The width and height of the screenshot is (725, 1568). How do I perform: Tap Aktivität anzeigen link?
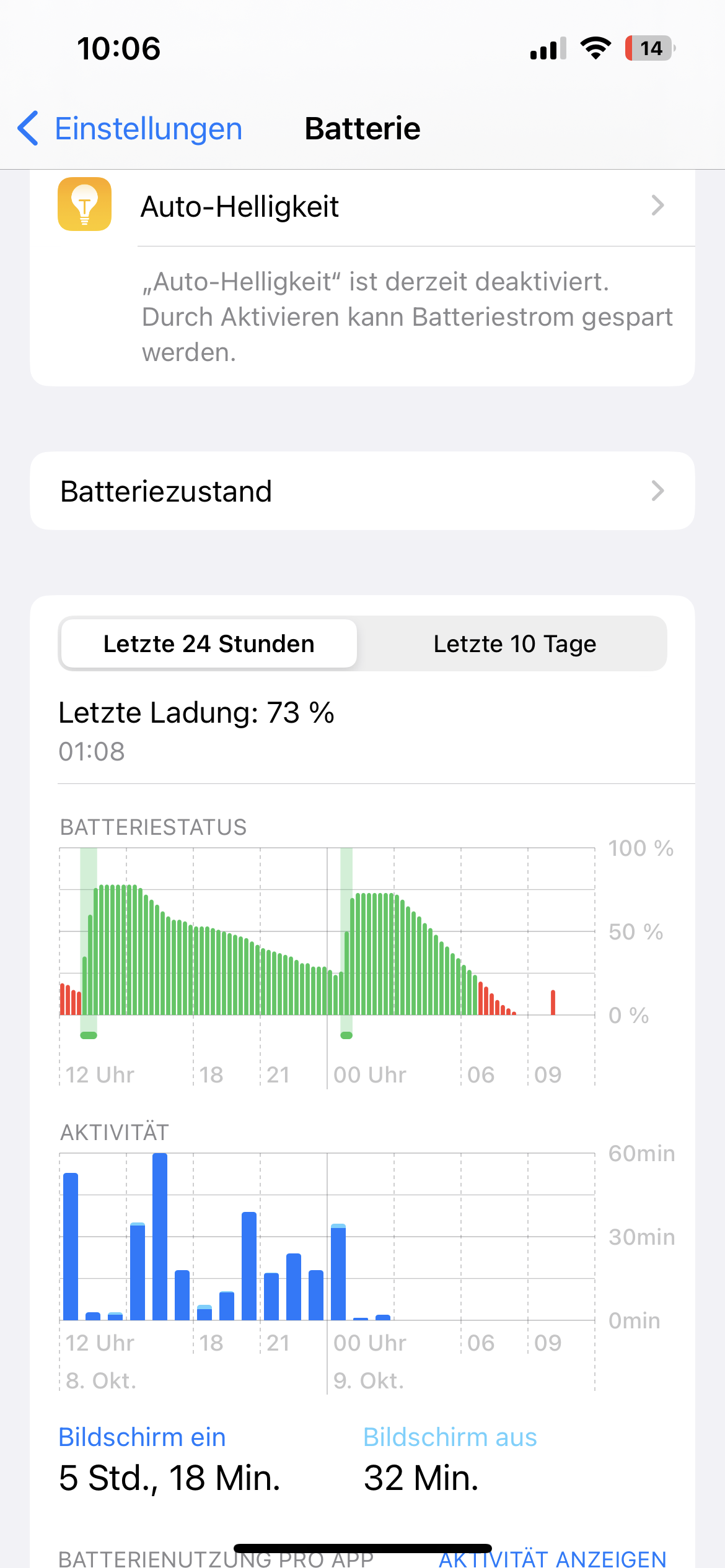(x=552, y=1558)
